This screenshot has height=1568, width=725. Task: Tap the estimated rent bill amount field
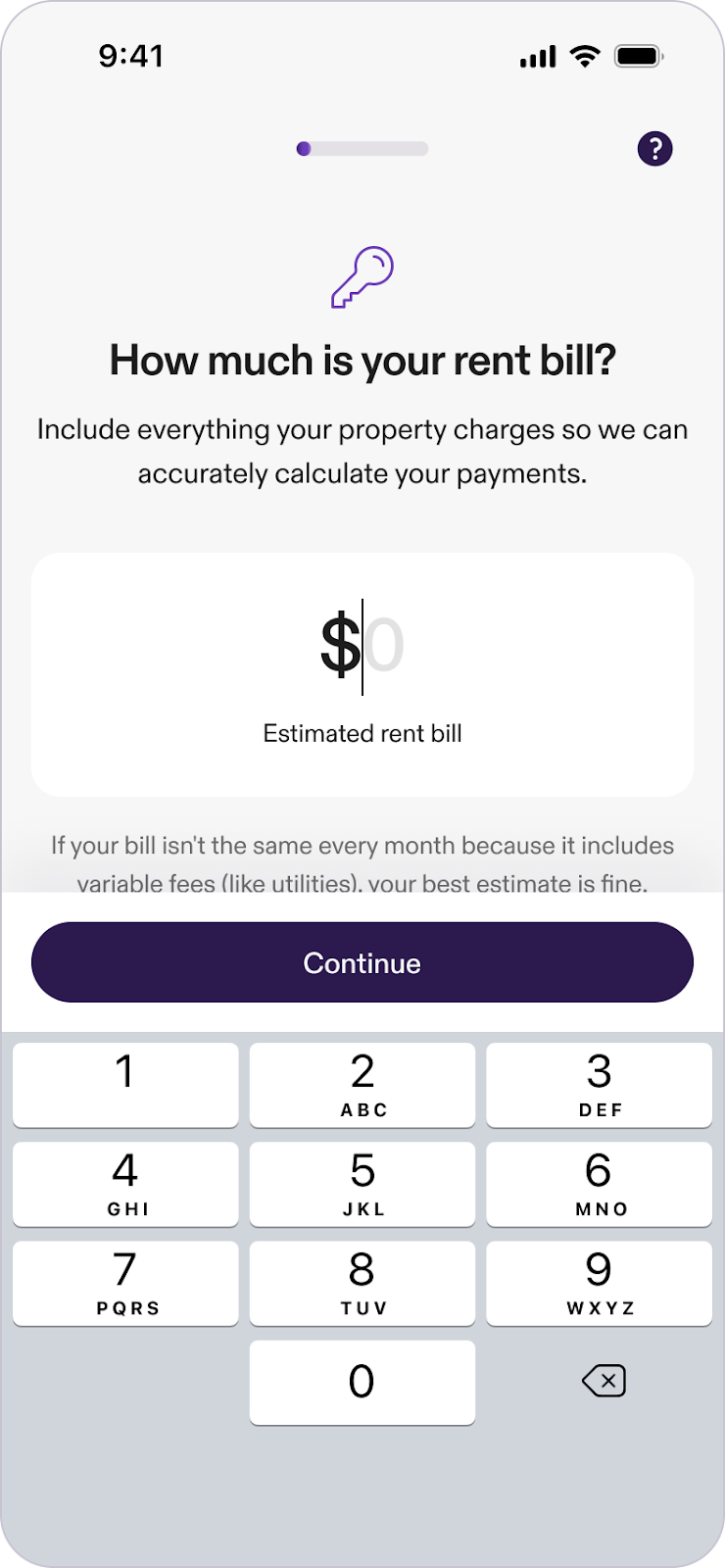[362, 647]
